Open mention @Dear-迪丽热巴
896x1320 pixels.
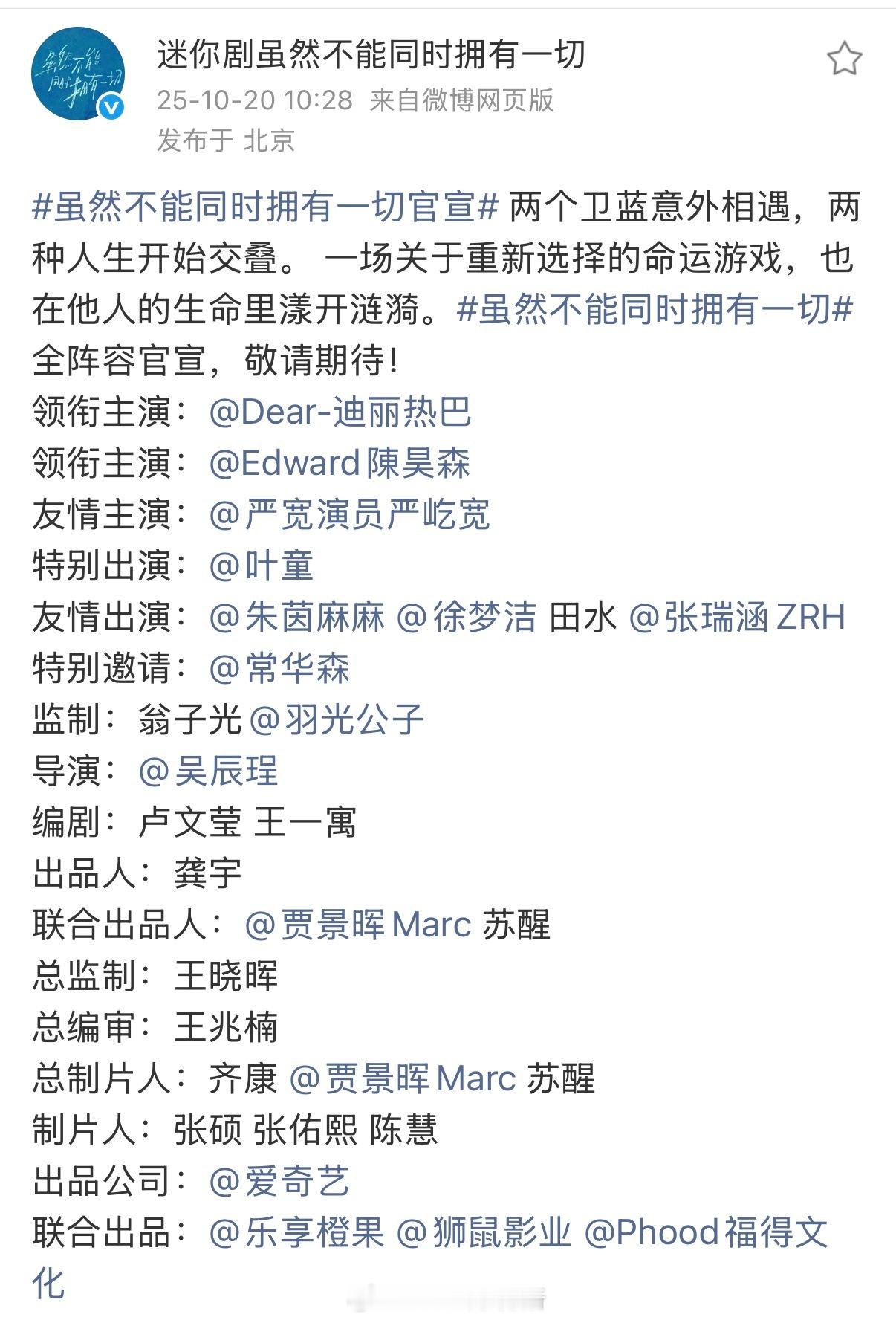point(340,412)
